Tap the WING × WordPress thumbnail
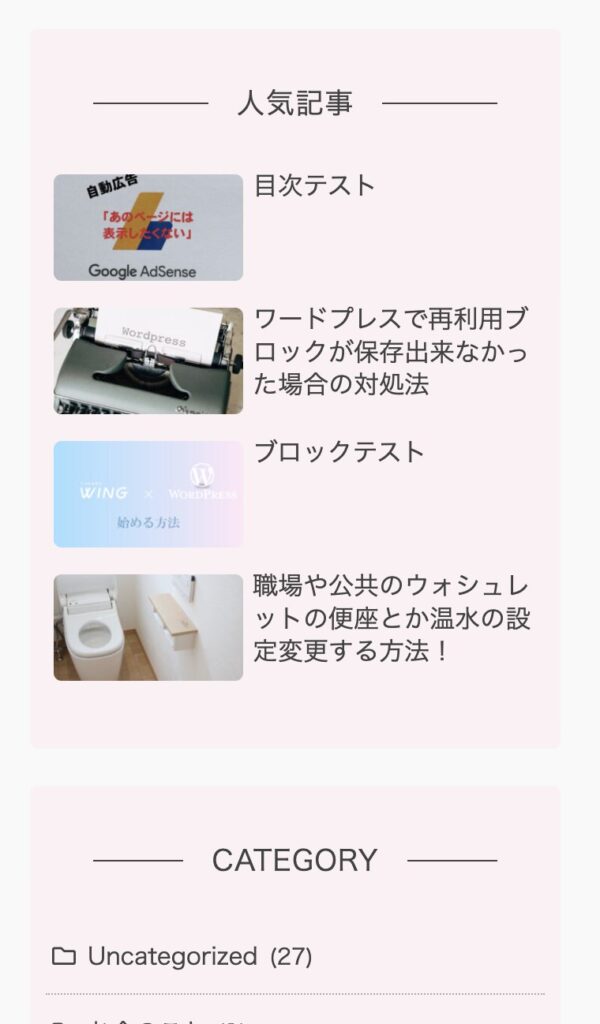600x1024 pixels. 148,494
